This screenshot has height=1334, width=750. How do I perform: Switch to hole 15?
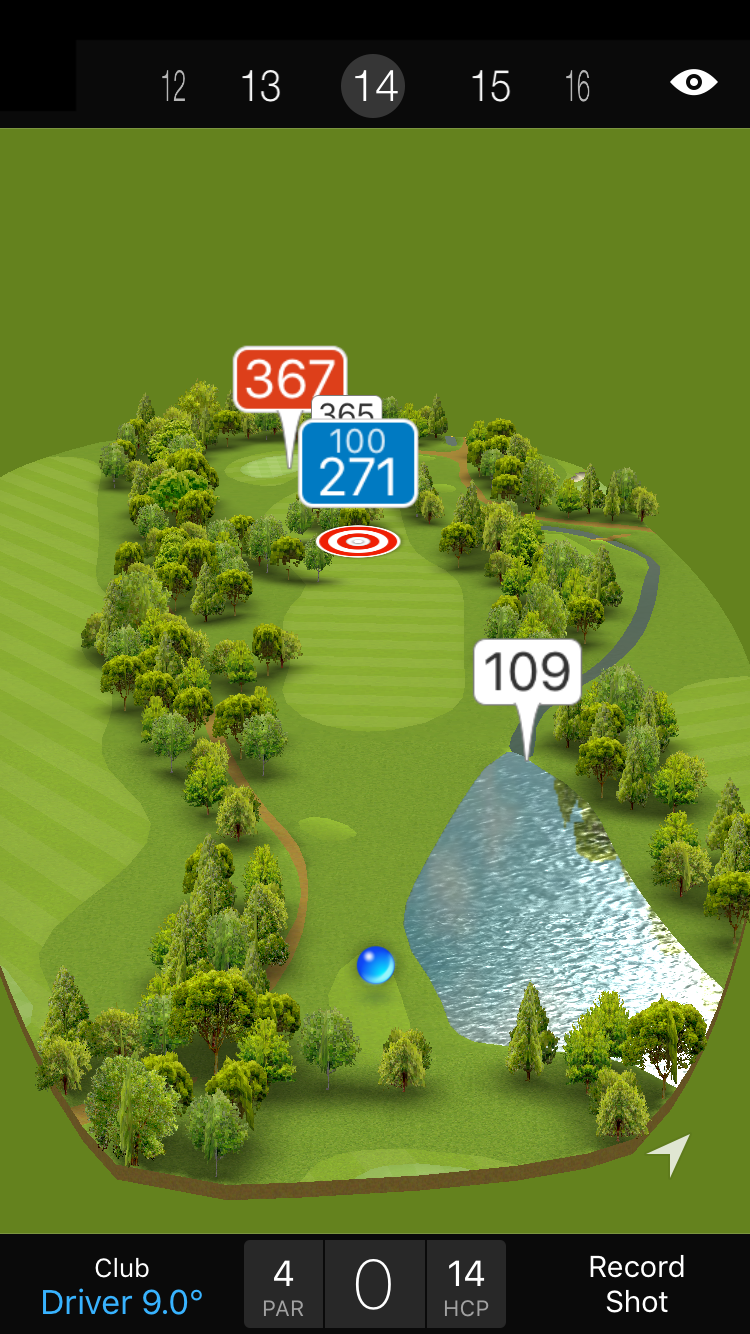click(490, 87)
